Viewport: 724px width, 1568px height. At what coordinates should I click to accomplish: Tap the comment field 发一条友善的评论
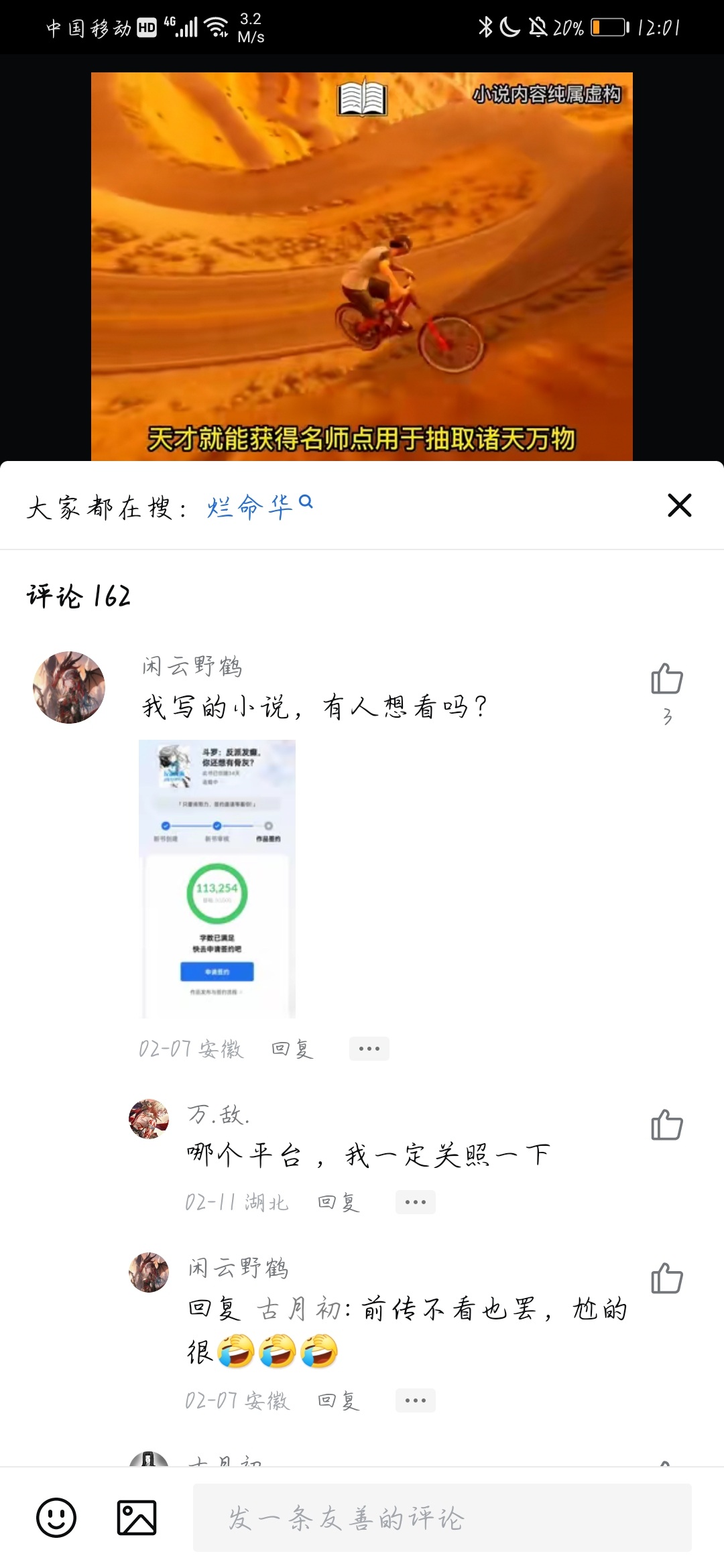click(x=442, y=1518)
